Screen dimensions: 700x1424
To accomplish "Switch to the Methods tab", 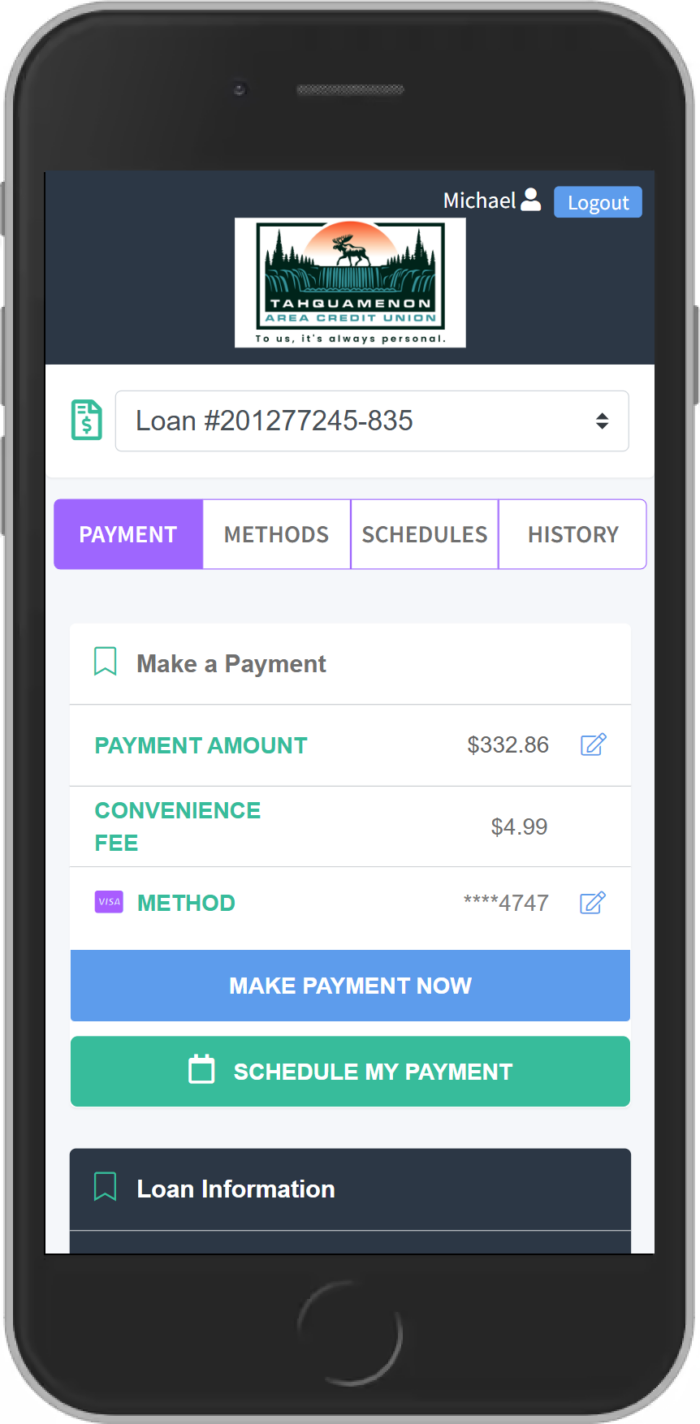I will [x=276, y=534].
